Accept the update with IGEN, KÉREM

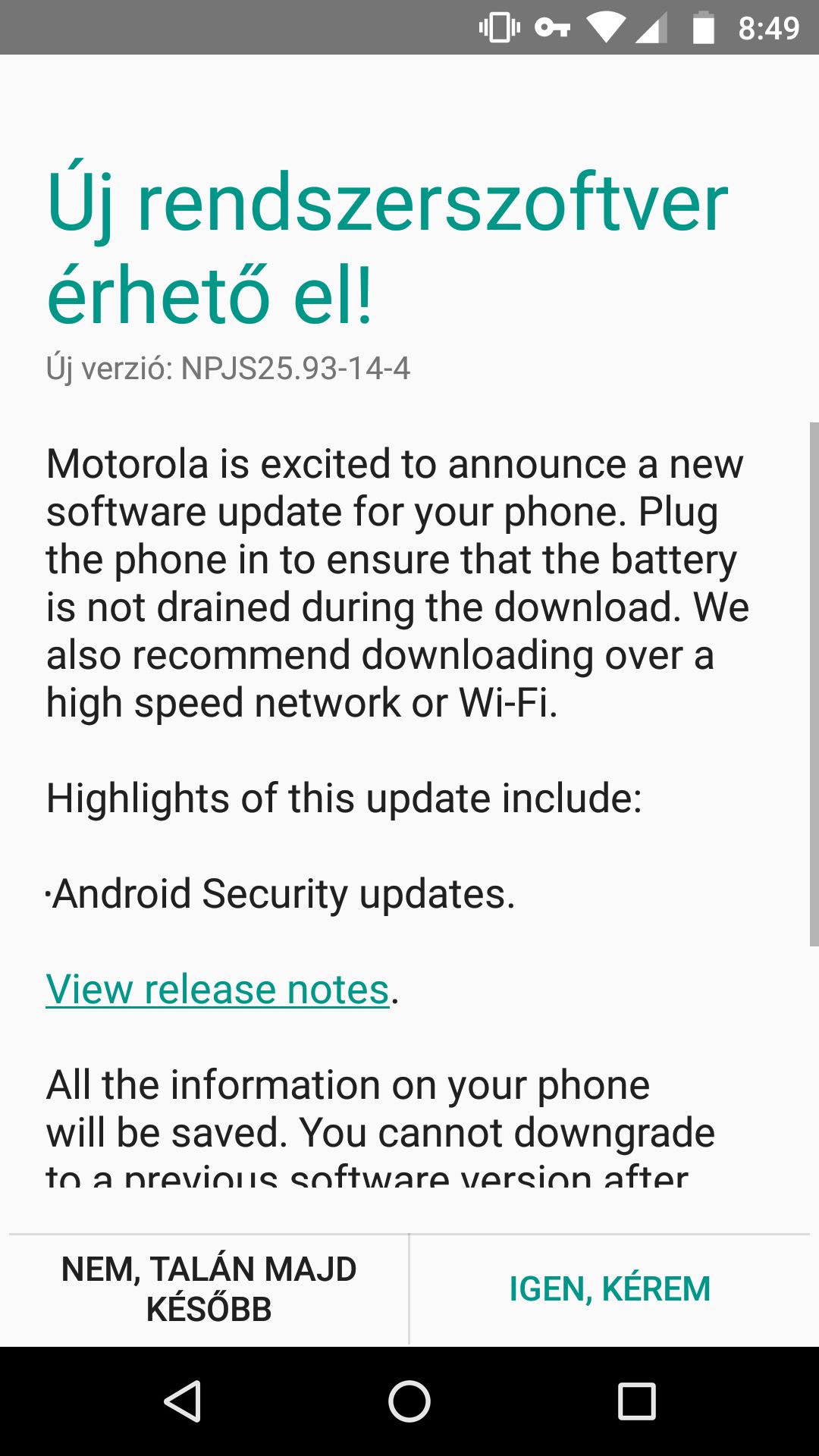tap(610, 1289)
